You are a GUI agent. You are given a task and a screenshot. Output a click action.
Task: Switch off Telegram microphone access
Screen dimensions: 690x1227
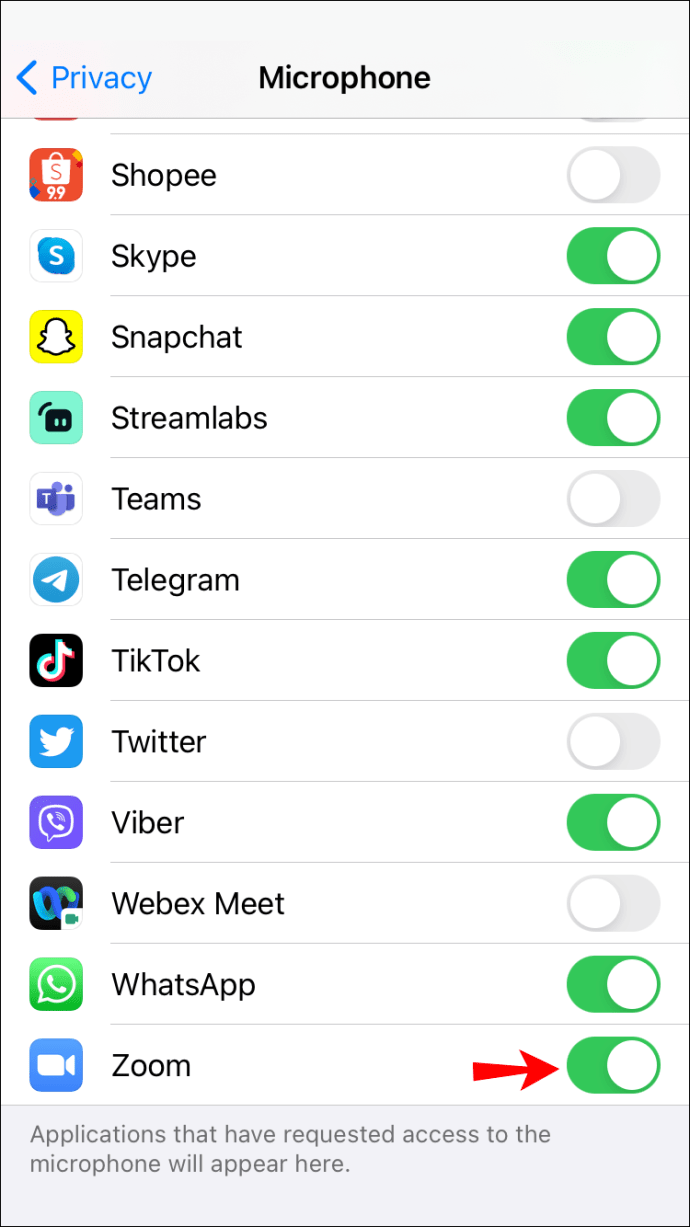coord(614,580)
